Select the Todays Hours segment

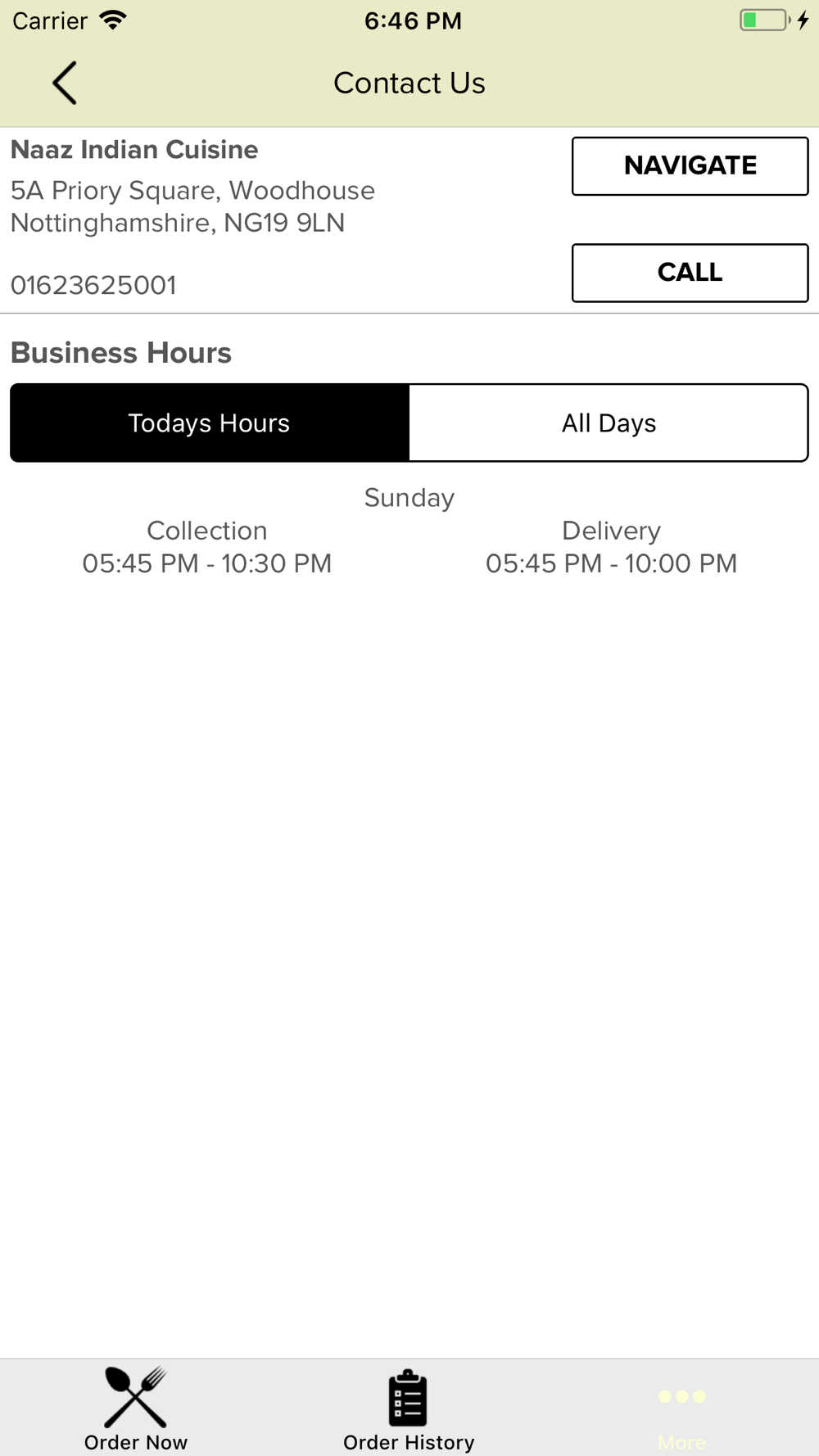click(x=210, y=423)
